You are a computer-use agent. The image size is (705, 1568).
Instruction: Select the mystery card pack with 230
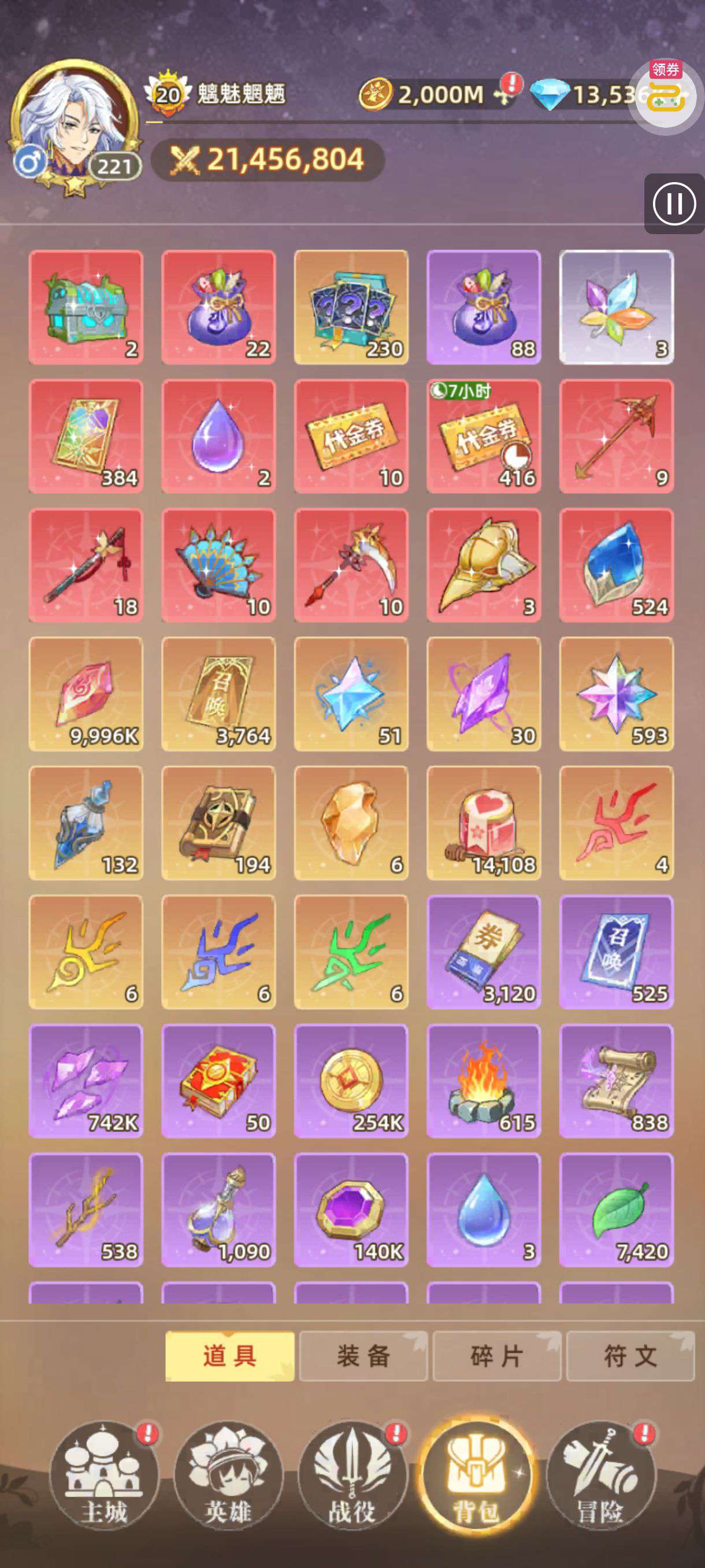pyautogui.click(x=351, y=308)
